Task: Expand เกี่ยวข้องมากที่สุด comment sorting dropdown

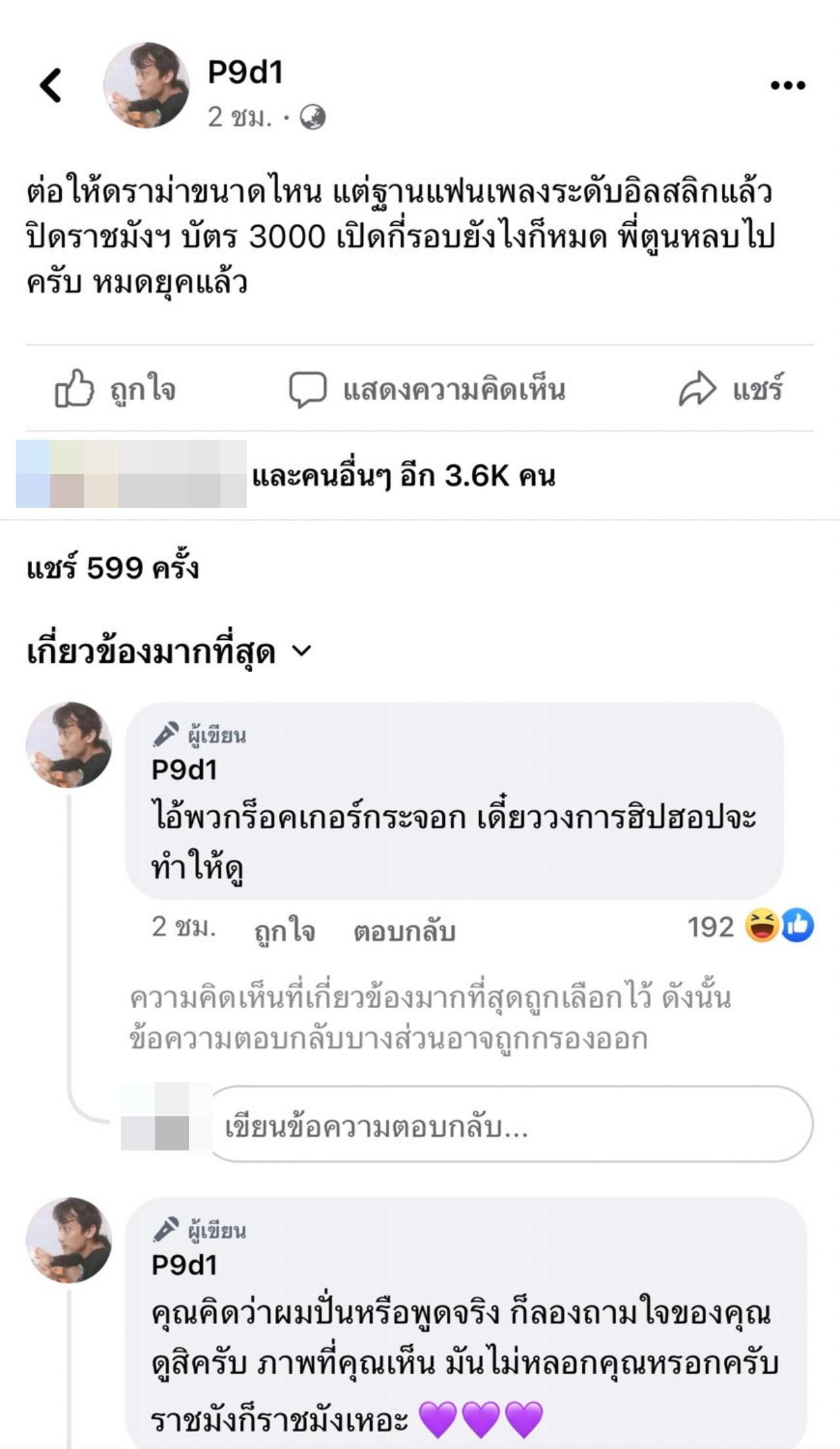Action: coord(169,652)
